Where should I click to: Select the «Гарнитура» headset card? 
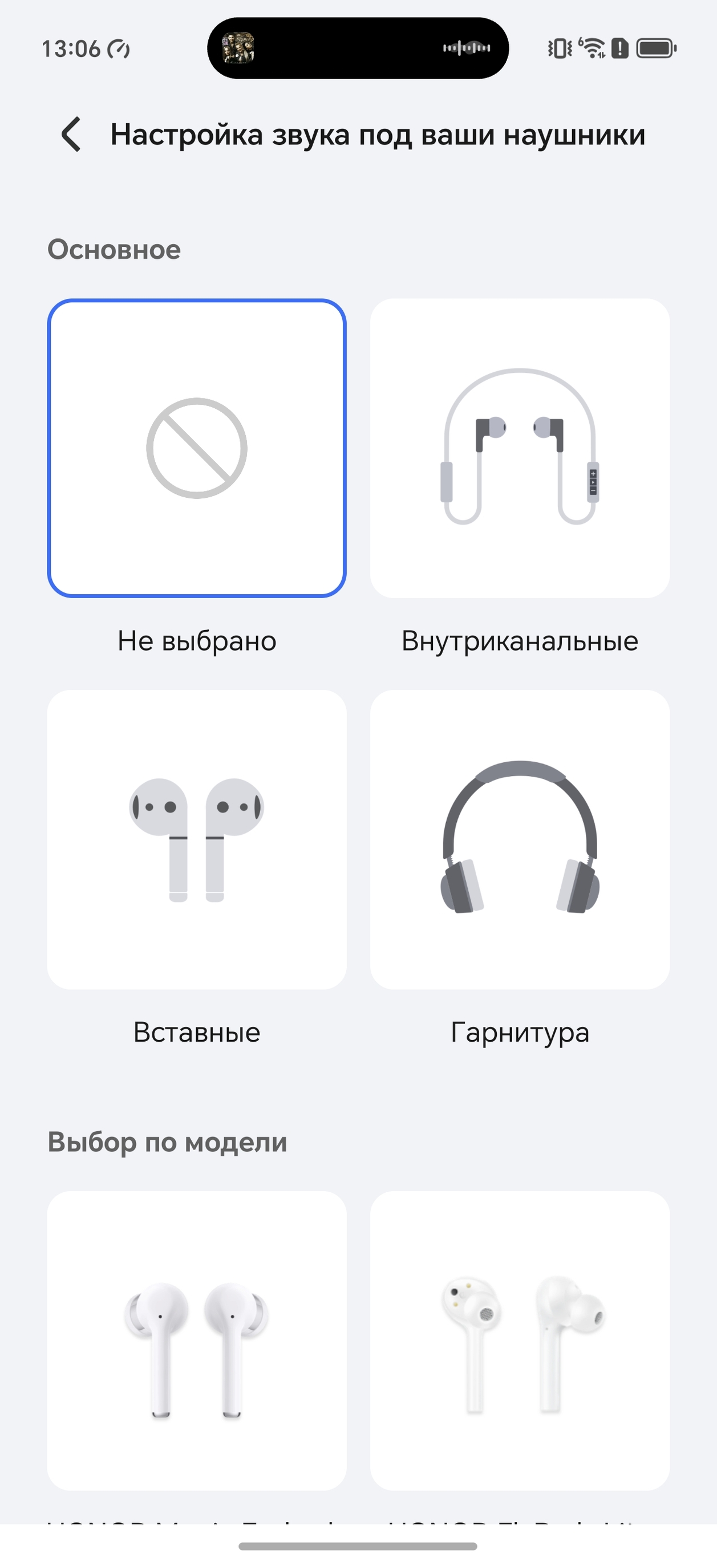tap(520, 839)
